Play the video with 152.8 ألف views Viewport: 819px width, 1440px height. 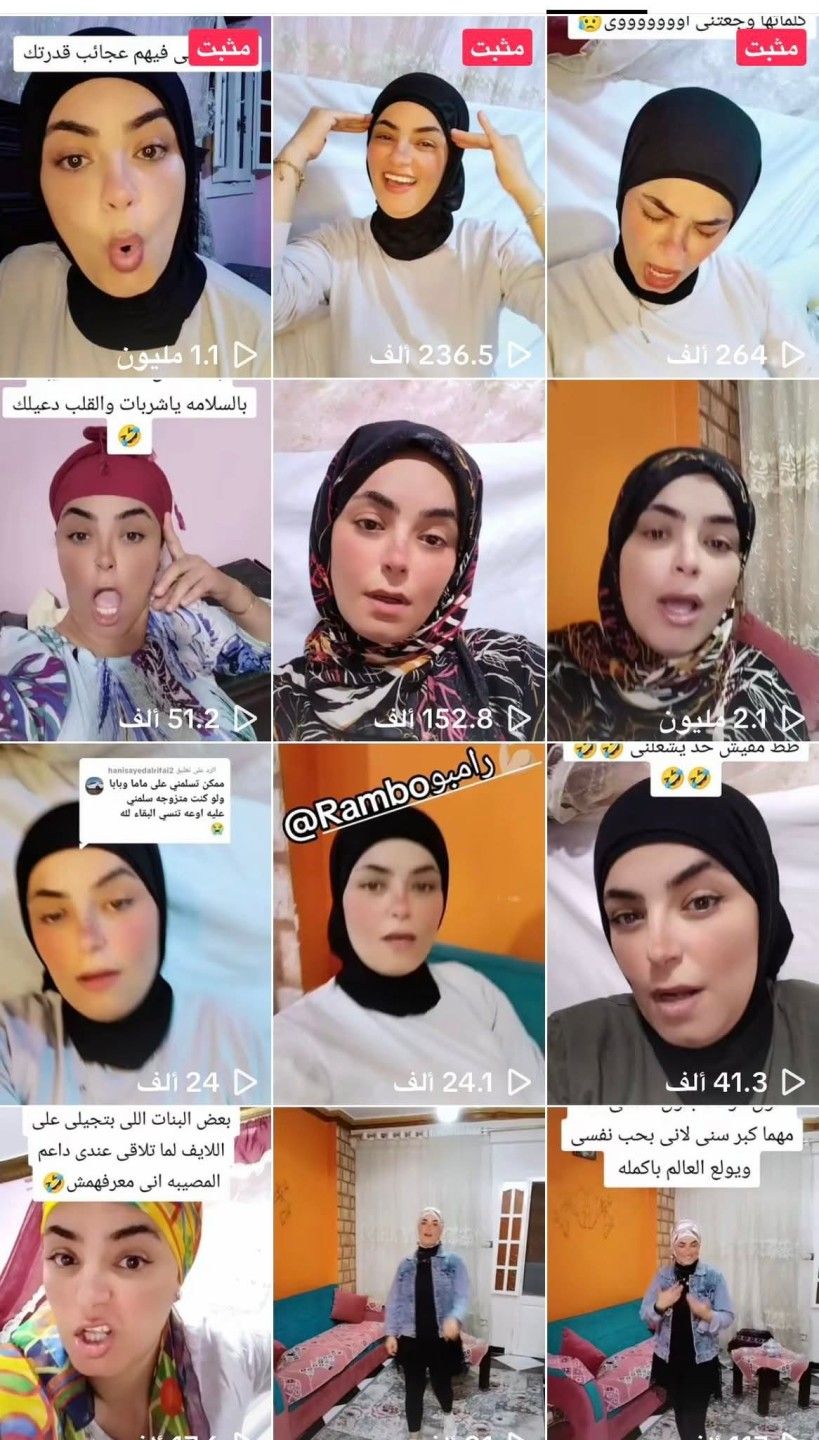(x=409, y=560)
